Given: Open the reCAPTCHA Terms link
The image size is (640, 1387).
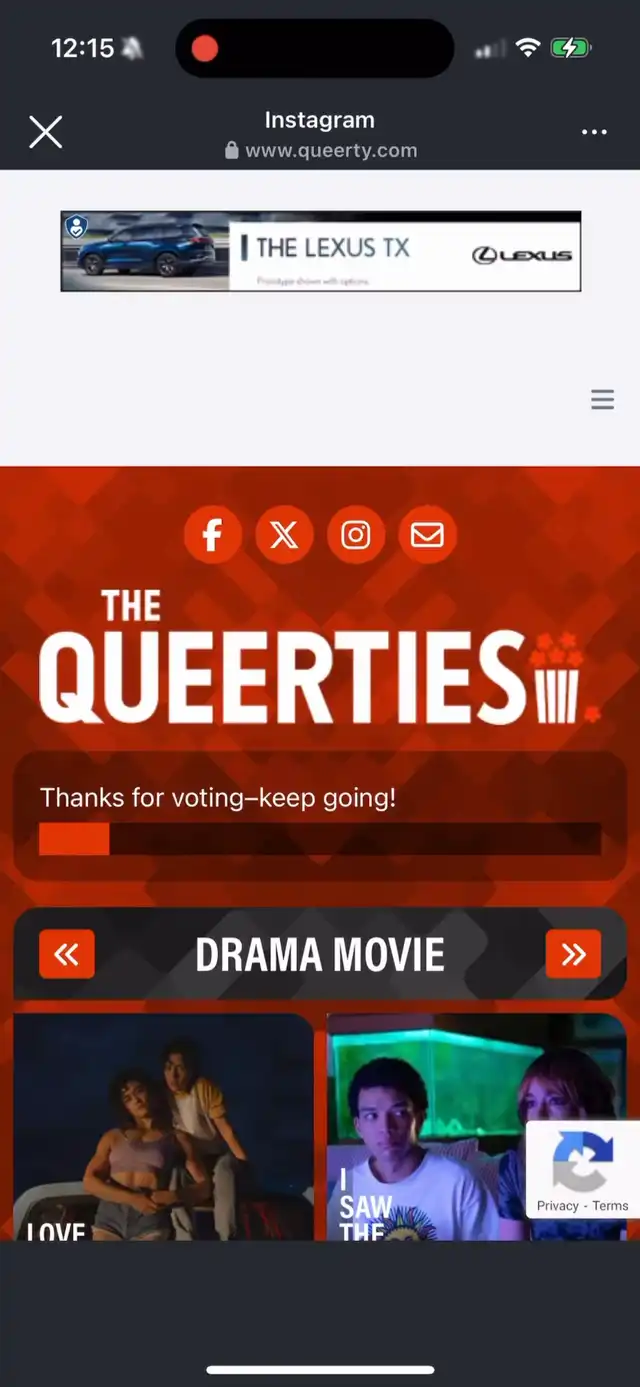Looking at the screenshot, I should [x=610, y=1206].
